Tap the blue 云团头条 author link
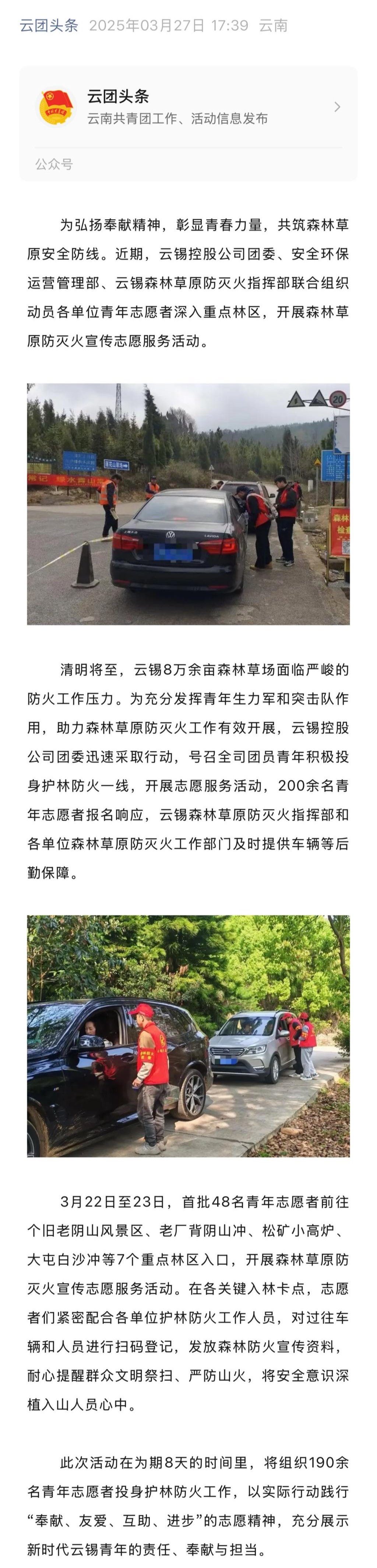The height and width of the screenshot is (1568, 377). pyautogui.click(x=49, y=25)
